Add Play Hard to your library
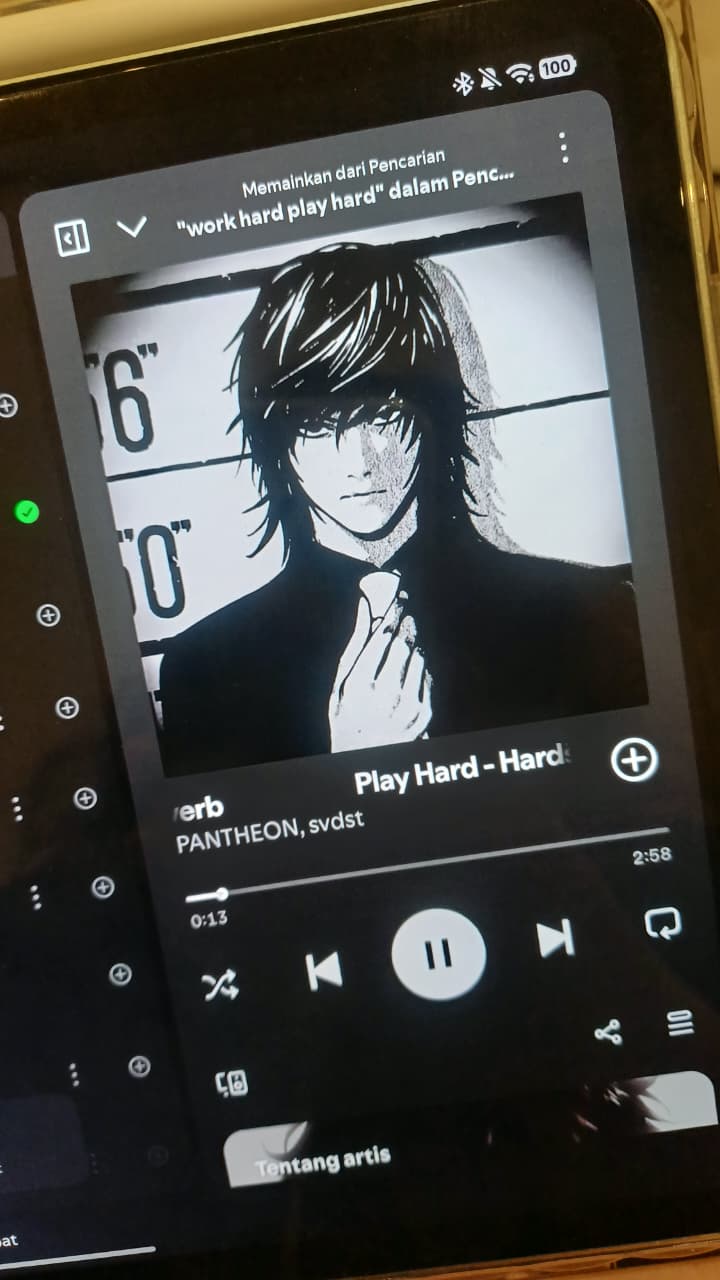Viewport: 720px width, 1280px height. (634, 761)
